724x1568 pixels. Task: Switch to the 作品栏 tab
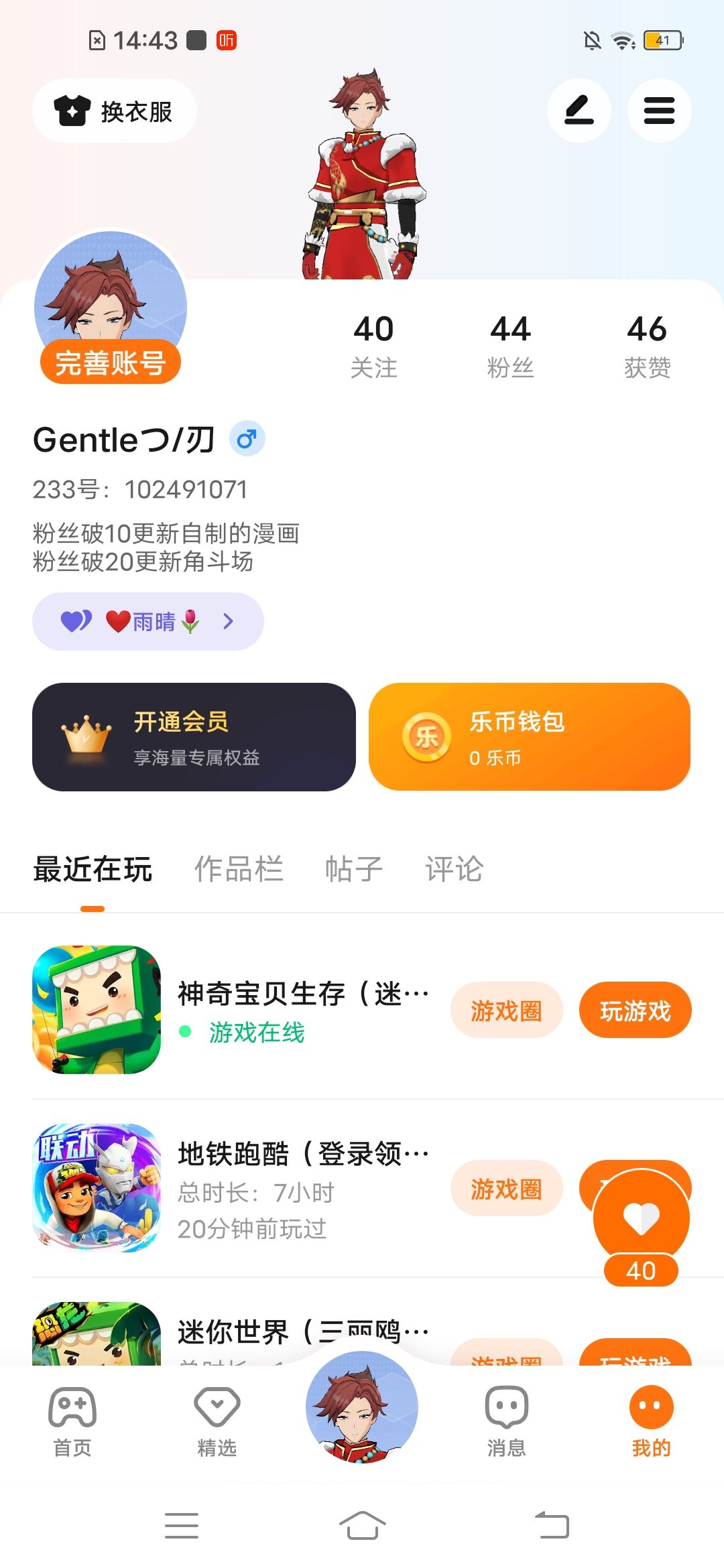pos(239,869)
